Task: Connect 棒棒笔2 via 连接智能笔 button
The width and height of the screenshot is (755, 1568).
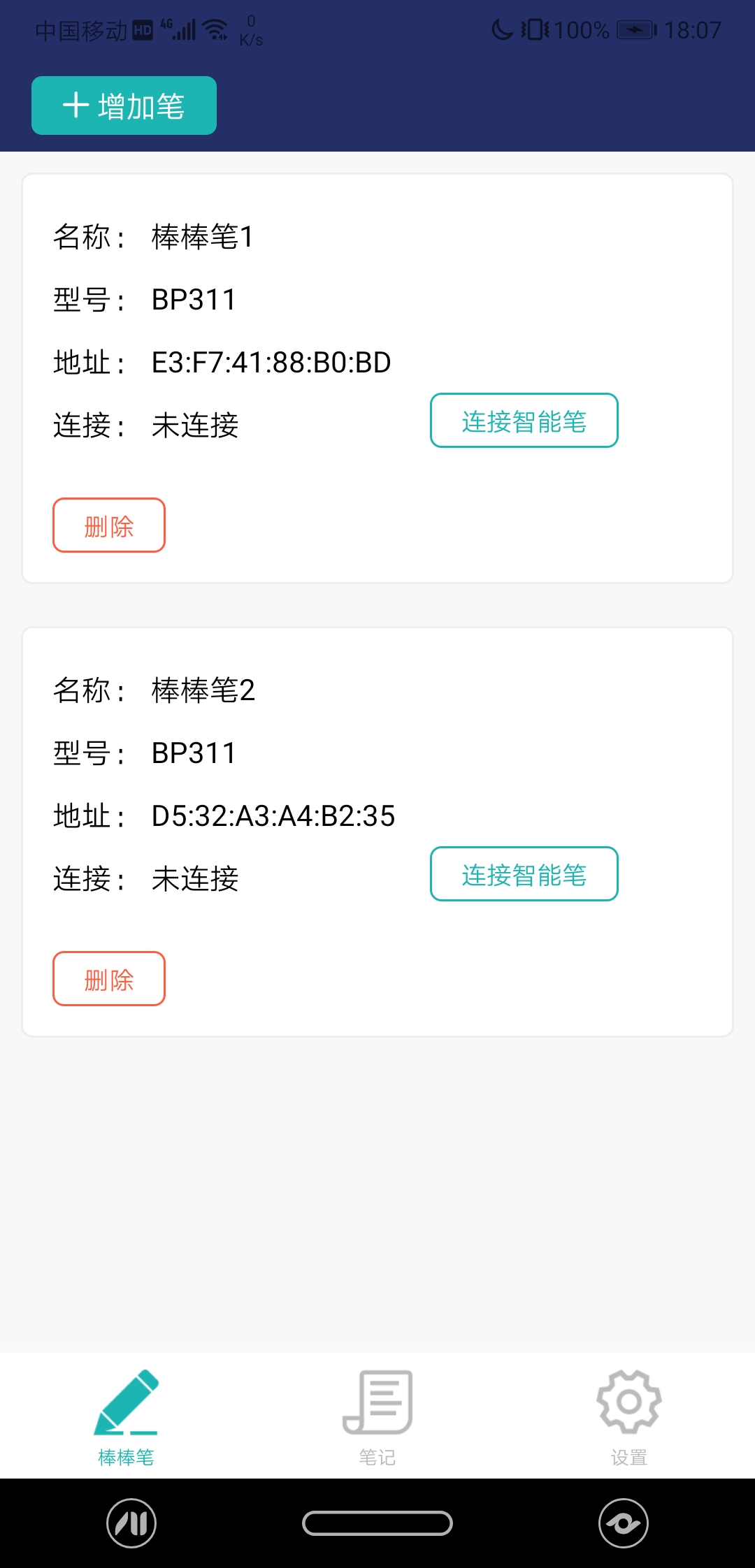Action: pyautogui.click(x=524, y=874)
